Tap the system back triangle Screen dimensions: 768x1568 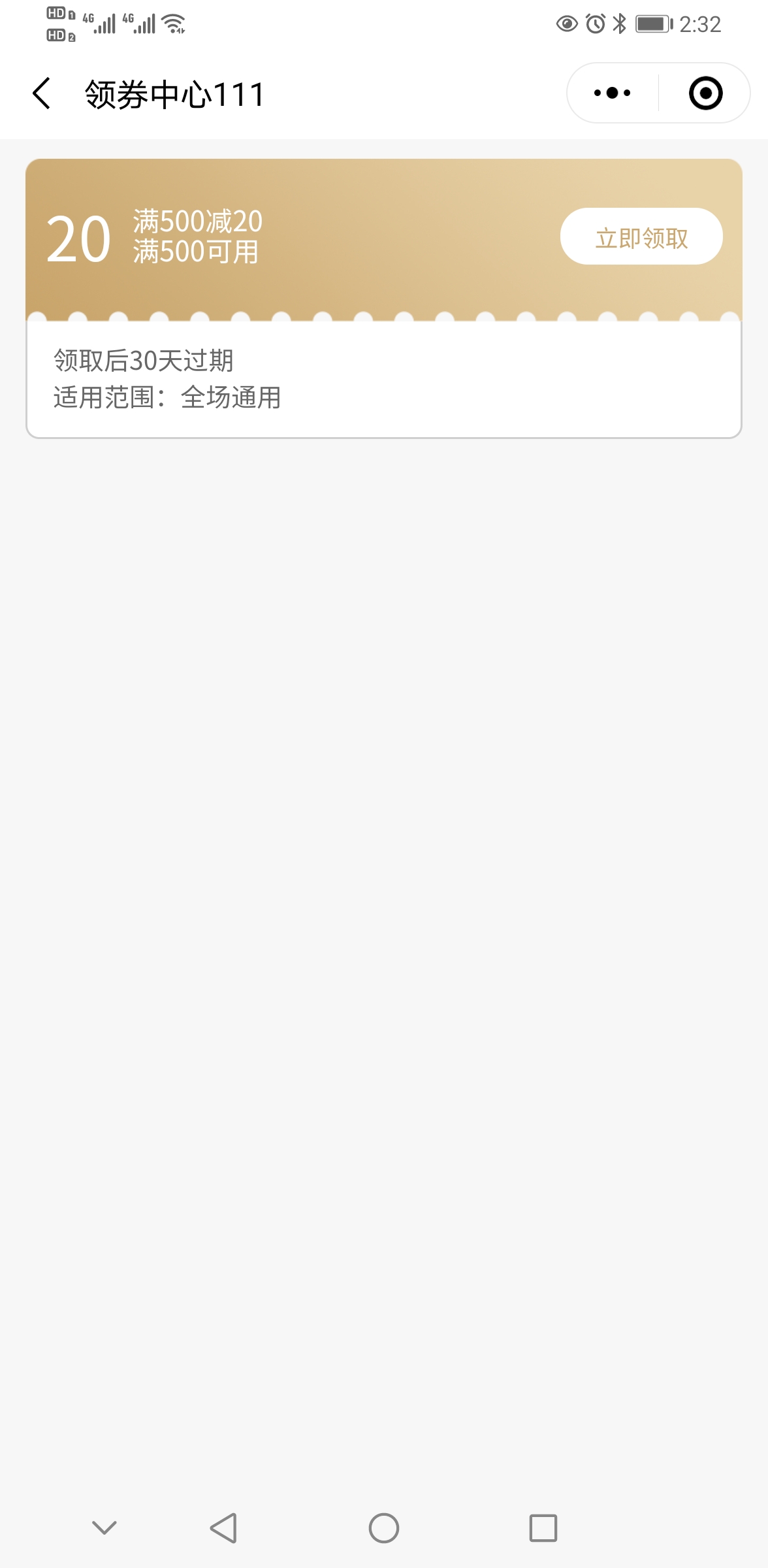tap(223, 1528)
